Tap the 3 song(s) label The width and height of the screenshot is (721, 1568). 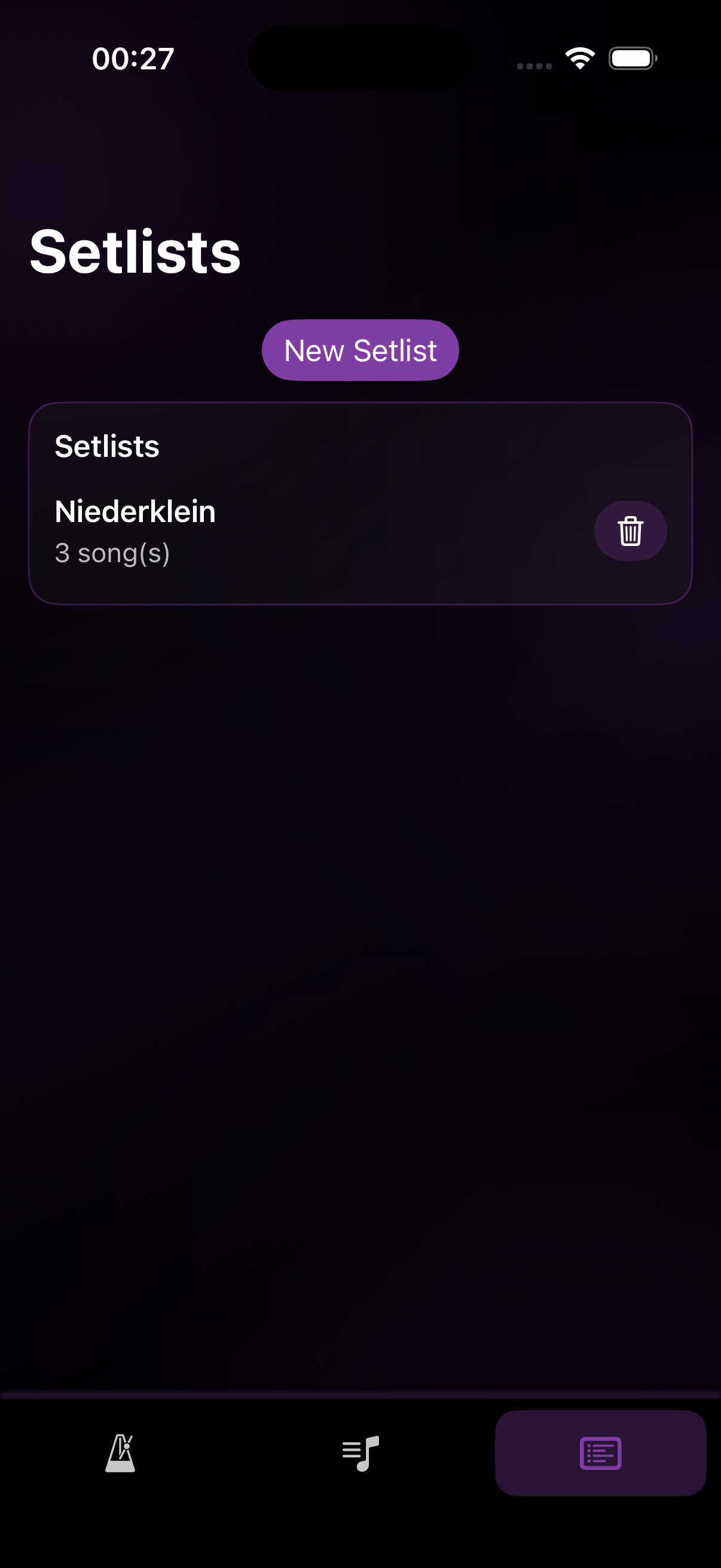[113, 553]
